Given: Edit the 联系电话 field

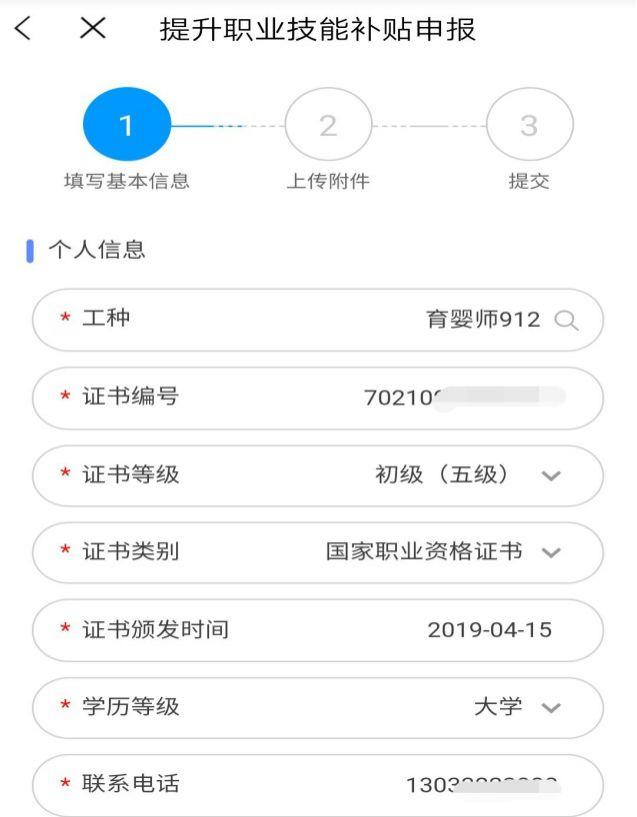Looking at the screenshot, I should pos(480,785).
